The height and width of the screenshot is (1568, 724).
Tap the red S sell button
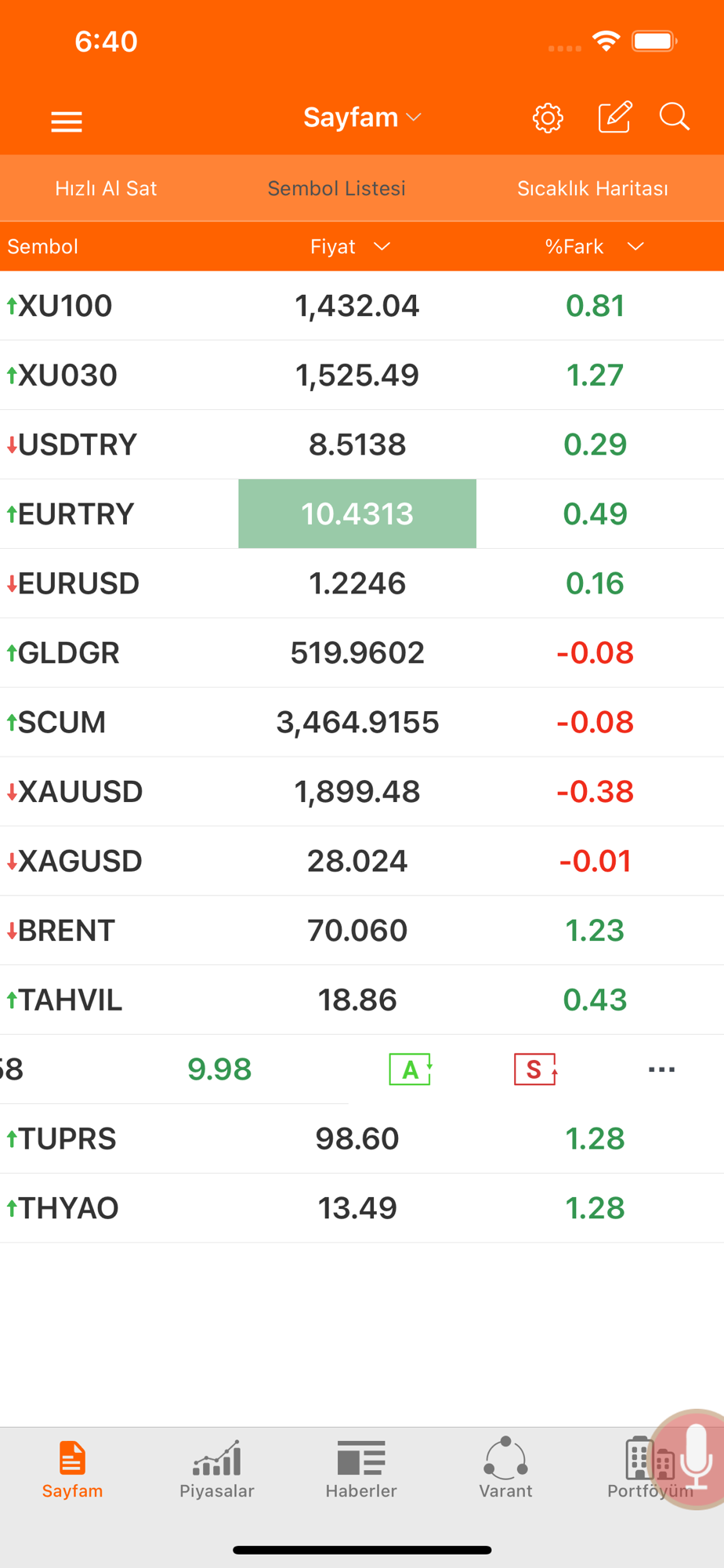pos(535,1069)
